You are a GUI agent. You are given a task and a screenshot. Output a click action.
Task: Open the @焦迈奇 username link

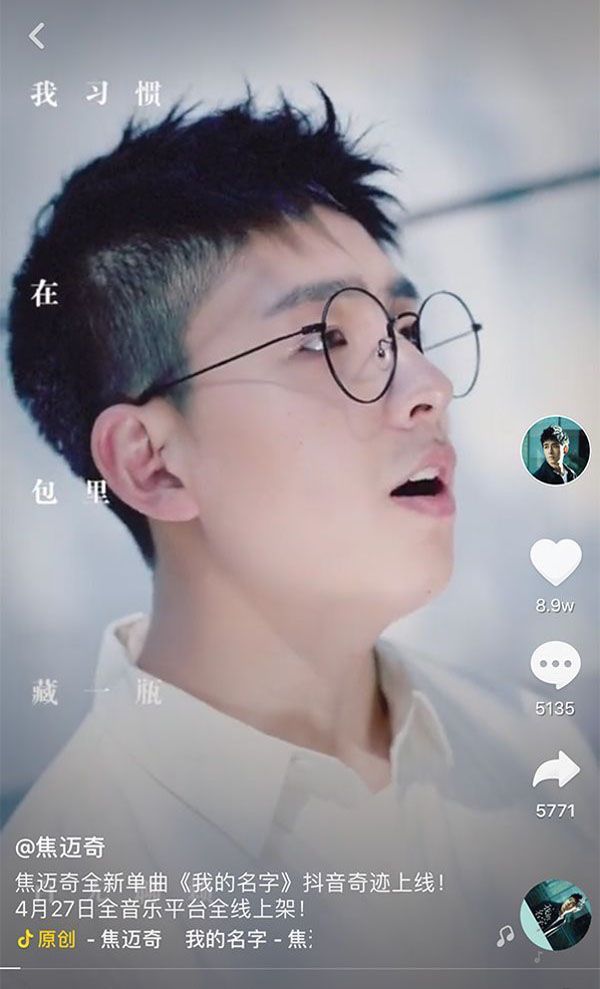point(60,848)
